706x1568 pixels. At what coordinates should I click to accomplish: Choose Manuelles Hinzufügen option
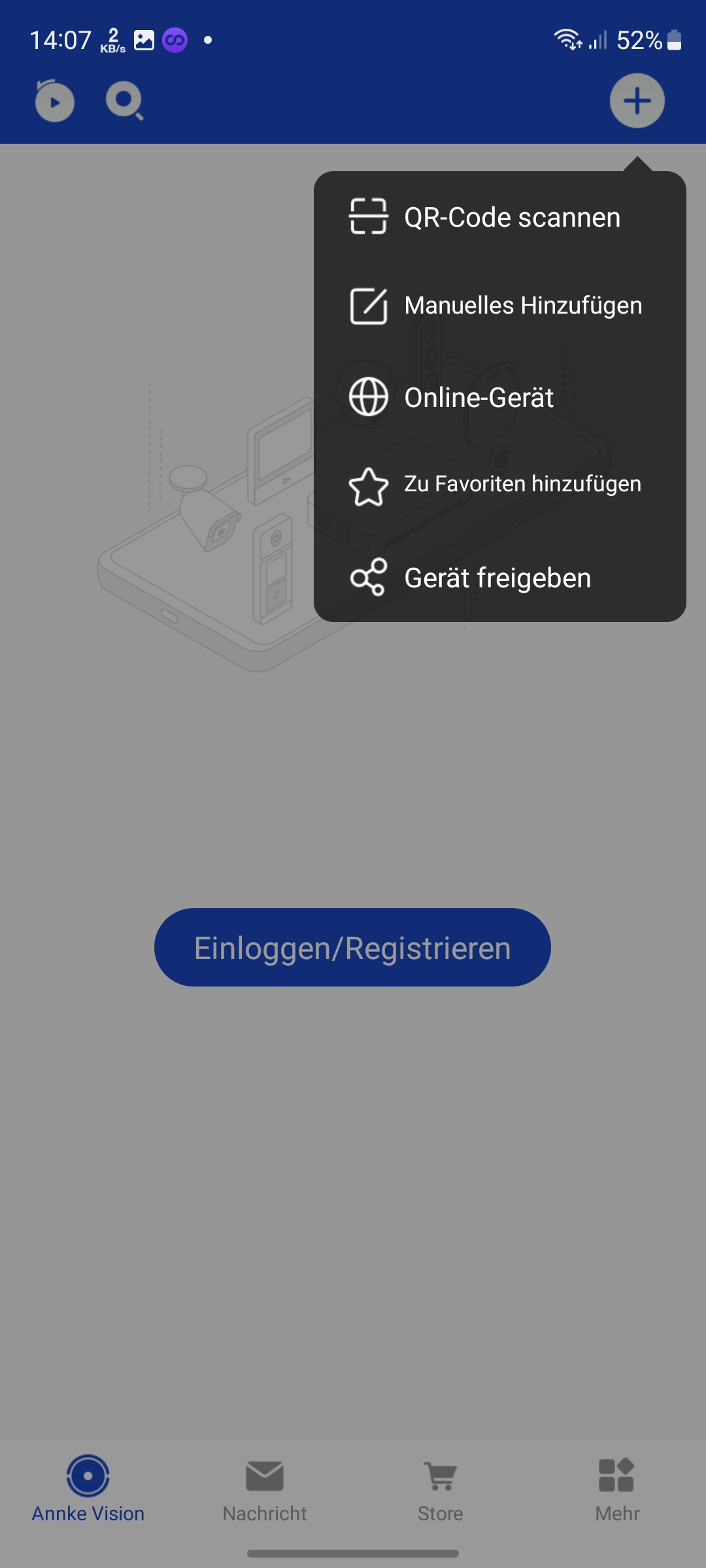499,306
